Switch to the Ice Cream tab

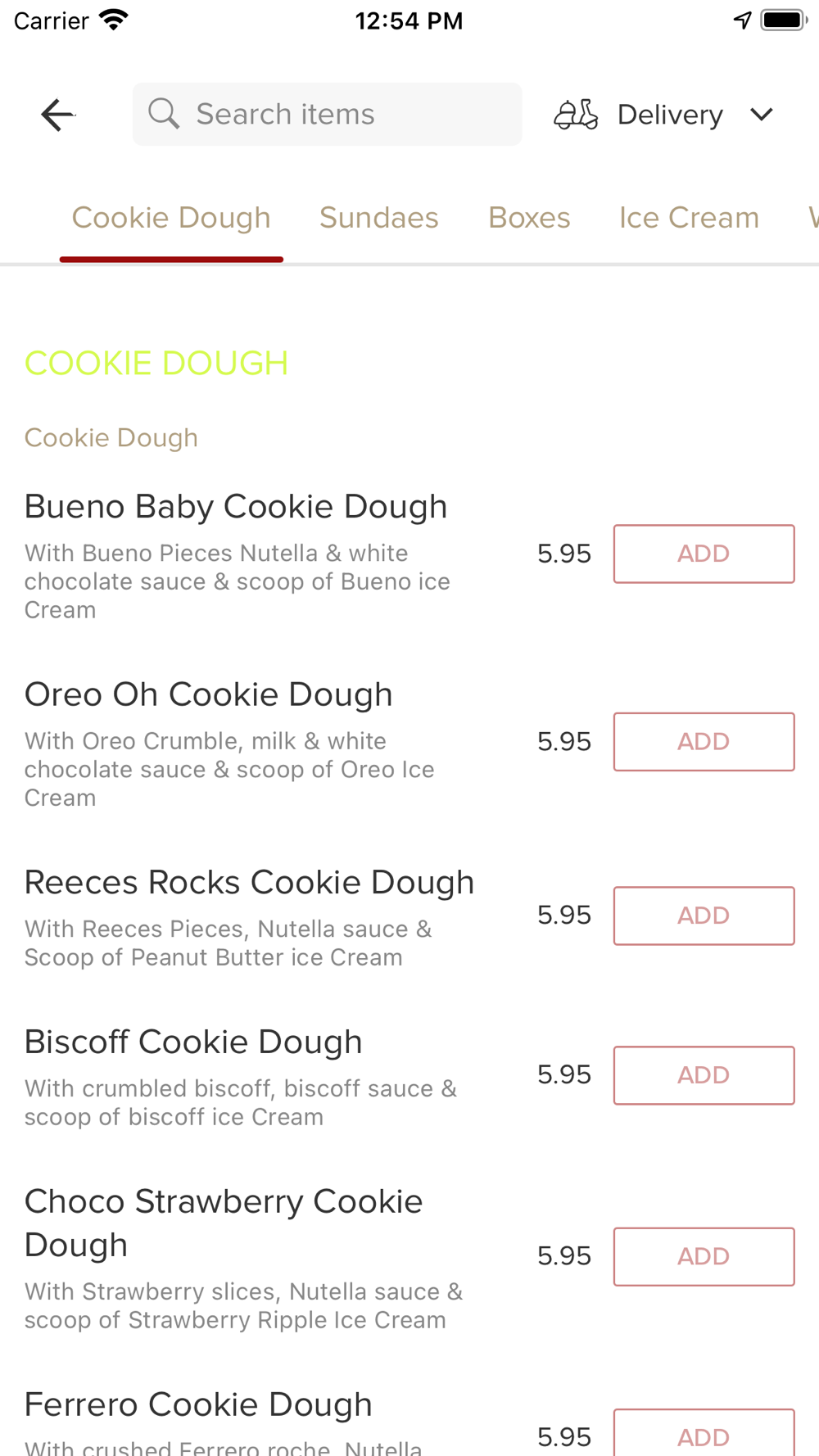click(x=689, y=218)
